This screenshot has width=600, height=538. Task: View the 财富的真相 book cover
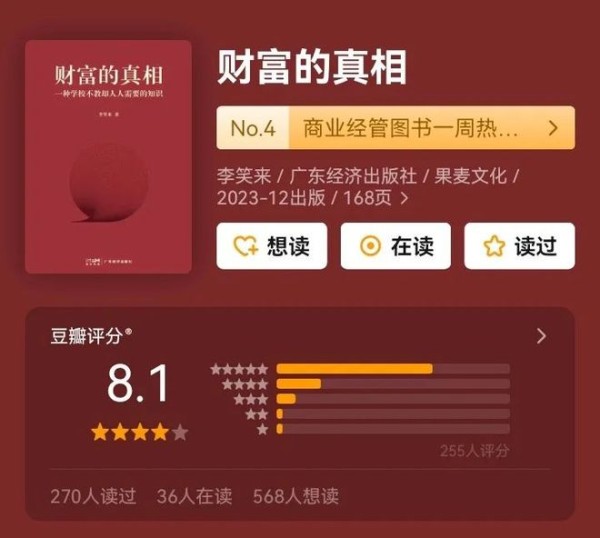tap(108, 157)
